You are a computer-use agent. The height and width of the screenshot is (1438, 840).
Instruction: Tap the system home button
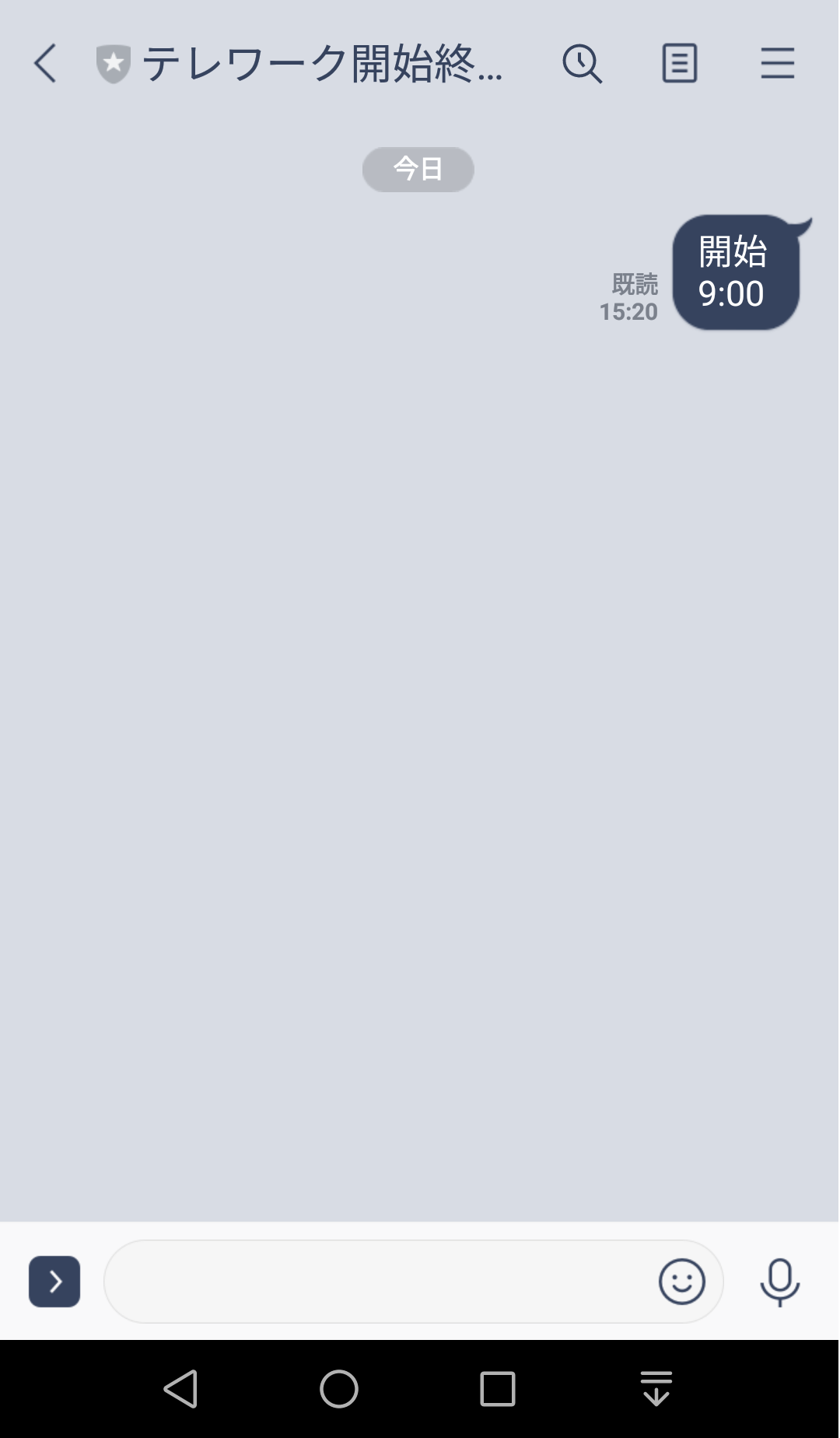click(x=339, y=1389)
